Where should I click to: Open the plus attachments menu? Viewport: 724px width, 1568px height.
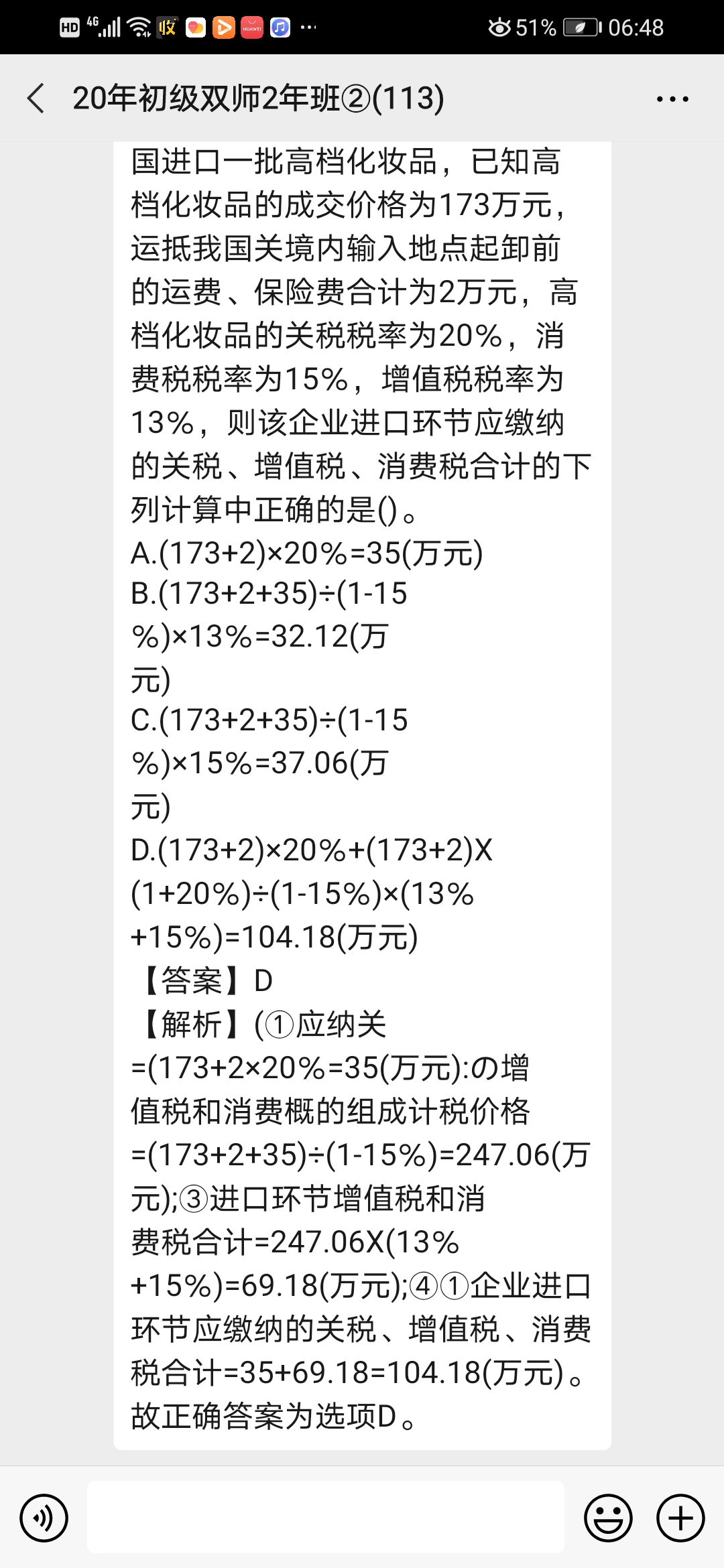click(x=680, y=1518)
